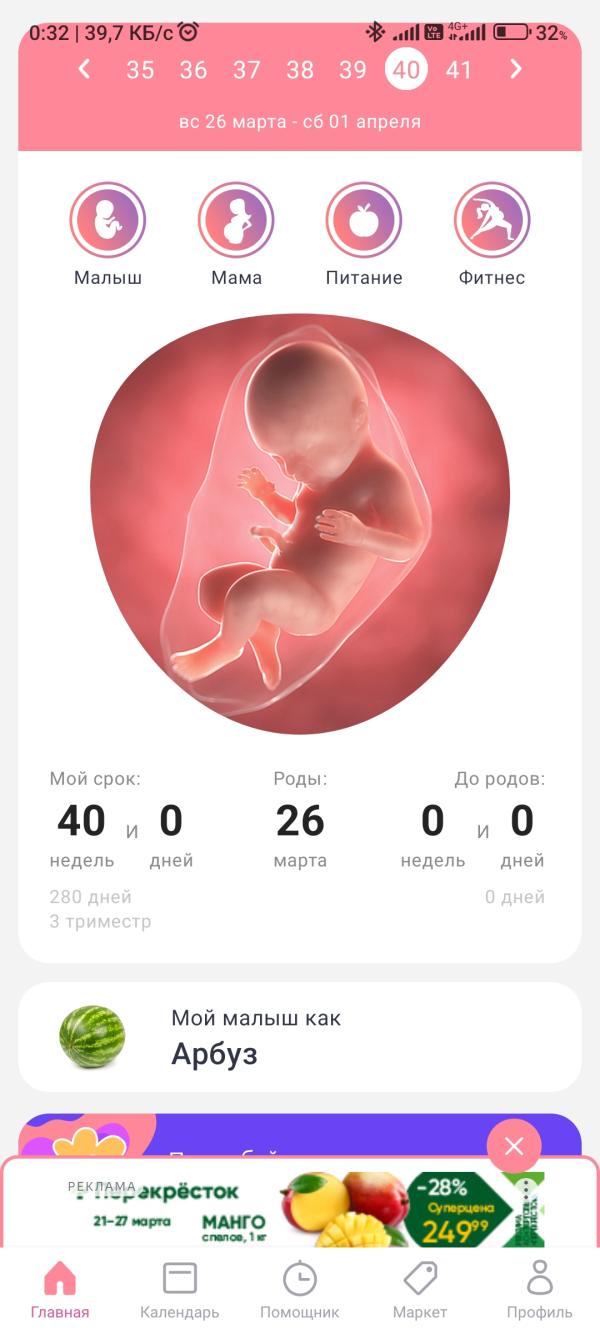This screenshot has height=1332, width=600.
Task: Select week 41
Action: (458, 70)
